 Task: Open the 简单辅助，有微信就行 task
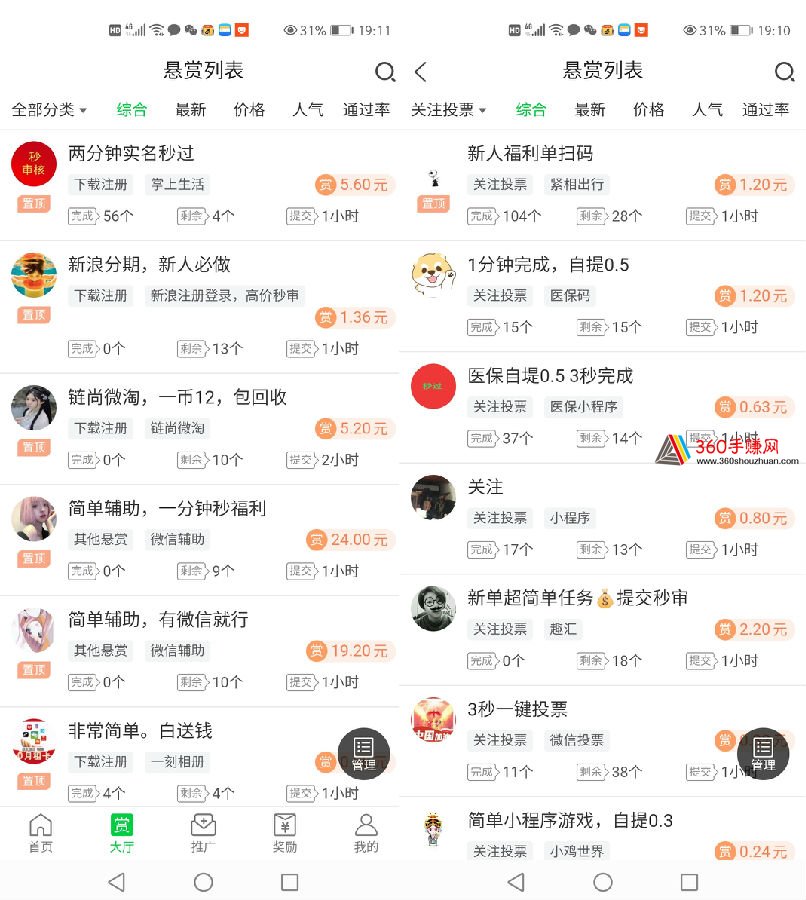(x=158, y=619)
